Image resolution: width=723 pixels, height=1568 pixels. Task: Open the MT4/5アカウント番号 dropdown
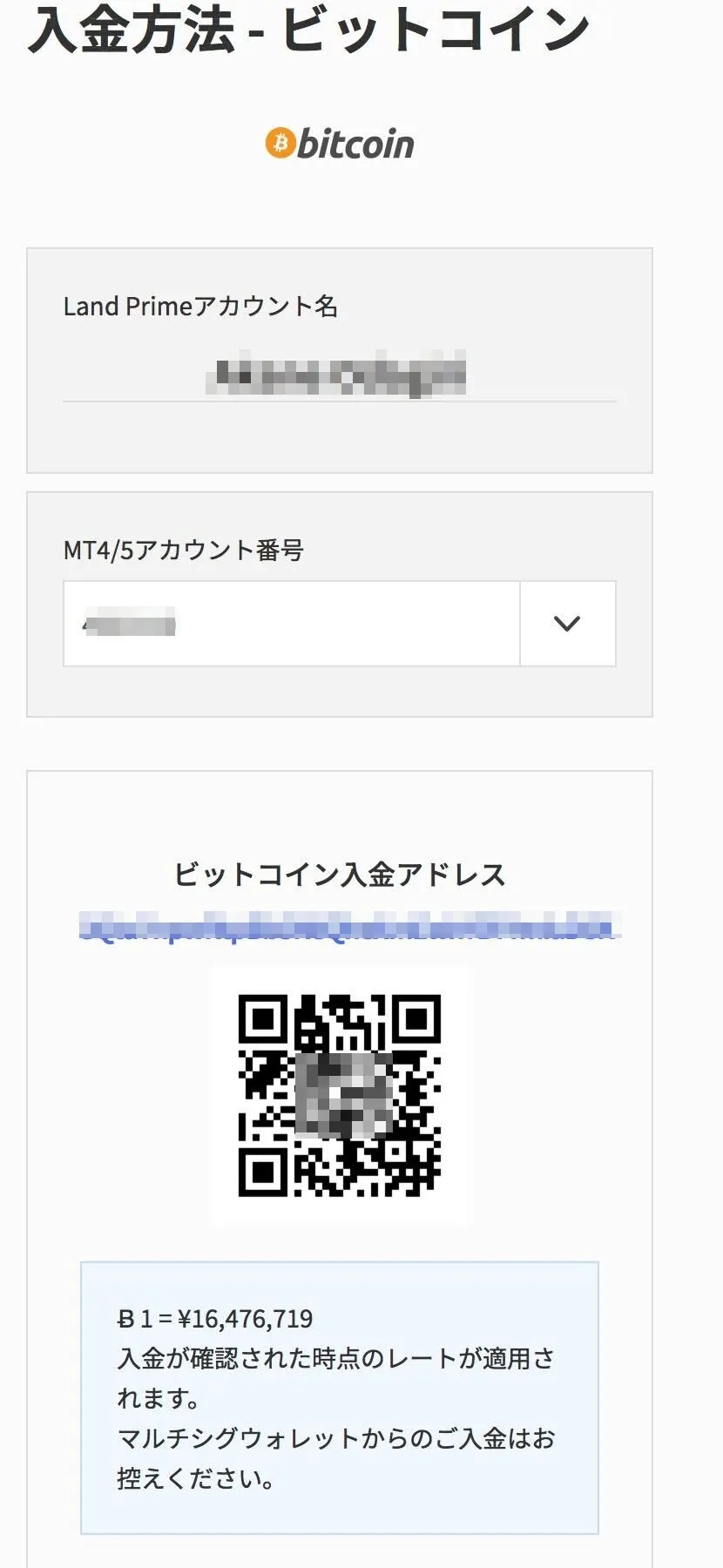567,624
